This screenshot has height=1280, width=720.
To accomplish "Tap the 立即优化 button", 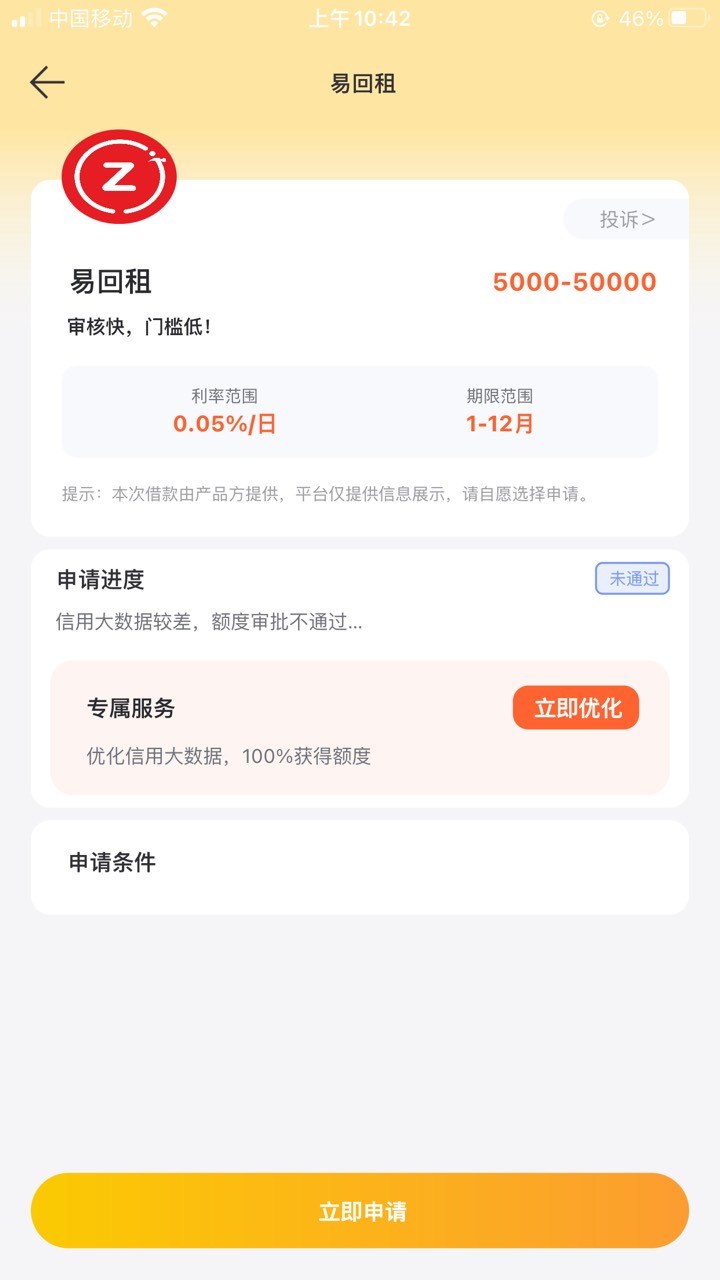I will 576,708.
